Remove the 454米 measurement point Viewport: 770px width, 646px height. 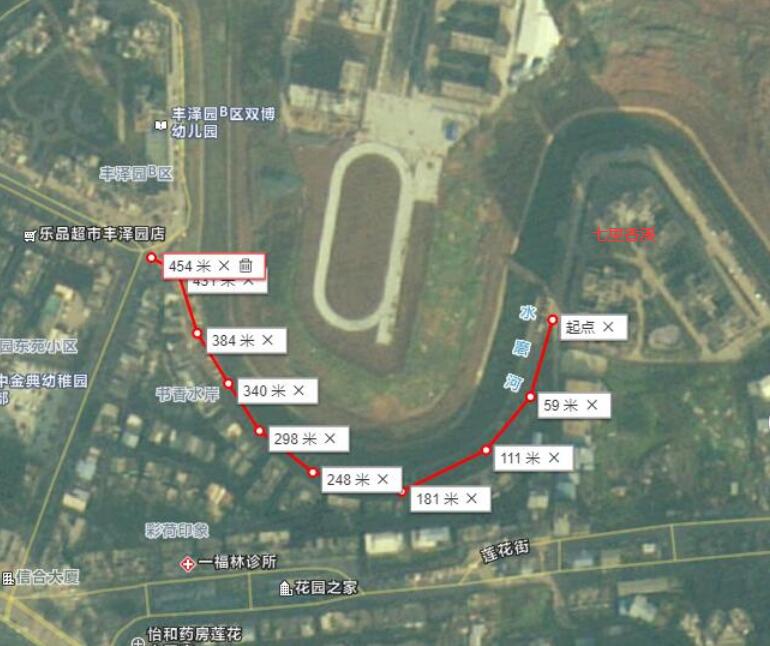[x=224, y=265]
